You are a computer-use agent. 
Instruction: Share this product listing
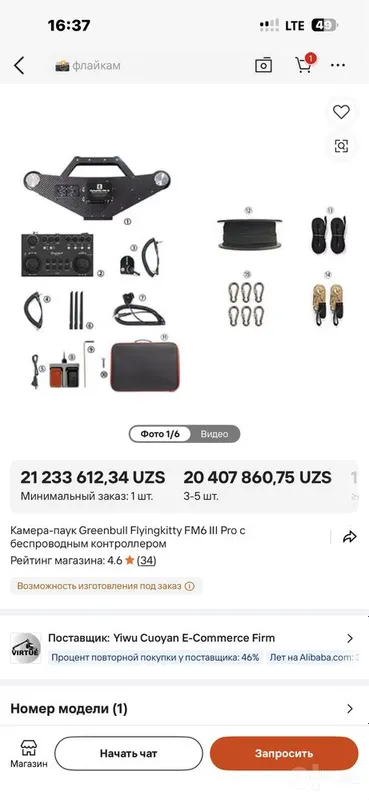point(350,537)
